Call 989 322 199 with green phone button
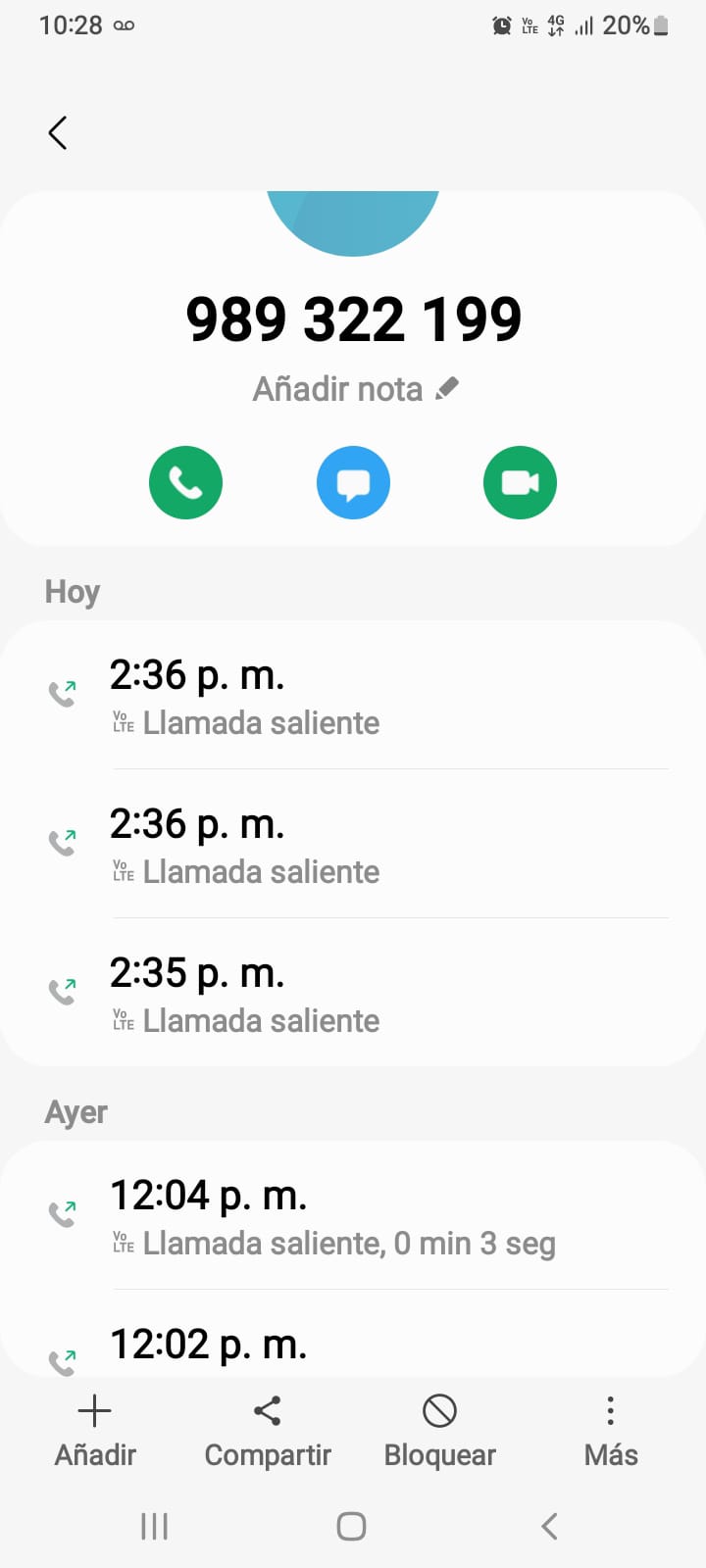This screenshot has height=1568, width=706. tap(185, 482)
